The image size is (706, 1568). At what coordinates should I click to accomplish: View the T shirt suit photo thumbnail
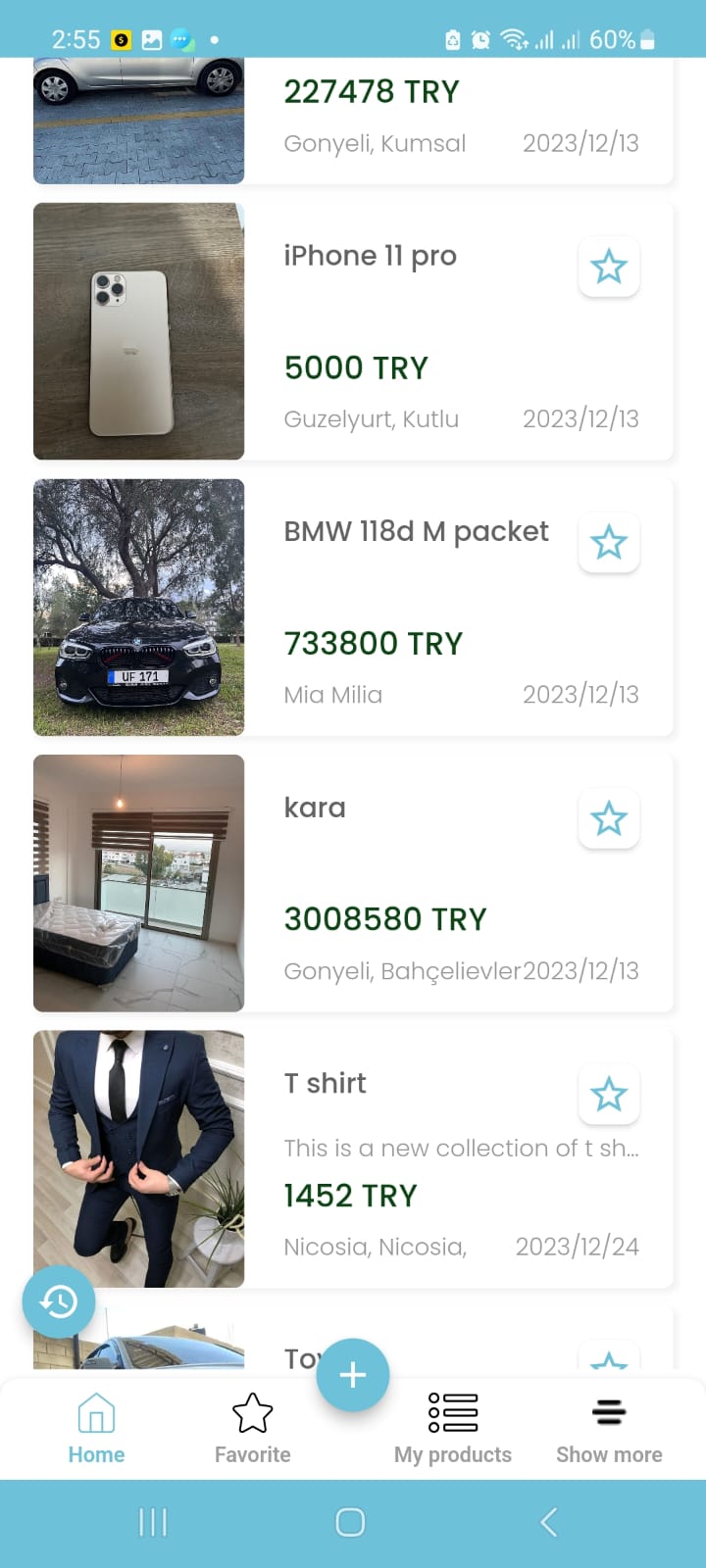click(x=138, y=1158)
